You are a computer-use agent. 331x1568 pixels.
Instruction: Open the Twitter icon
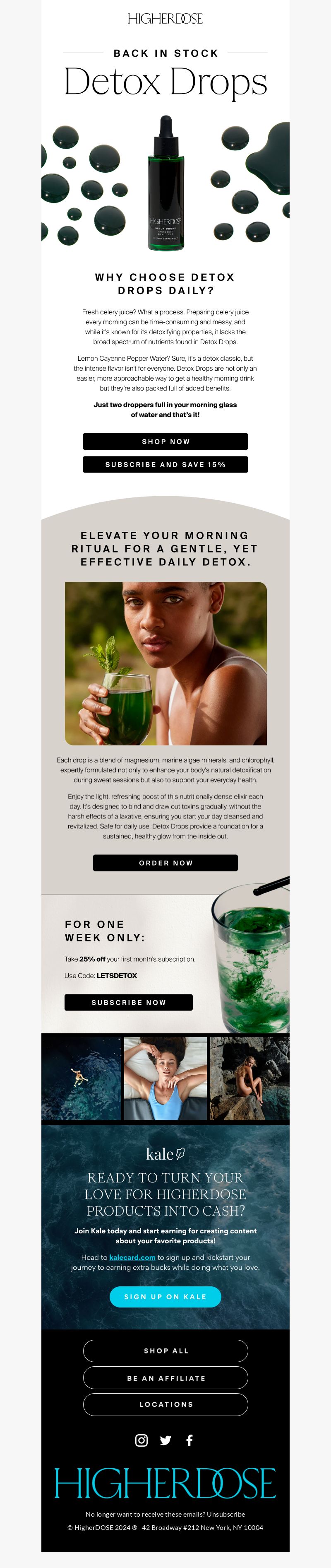coord(165,1440)
